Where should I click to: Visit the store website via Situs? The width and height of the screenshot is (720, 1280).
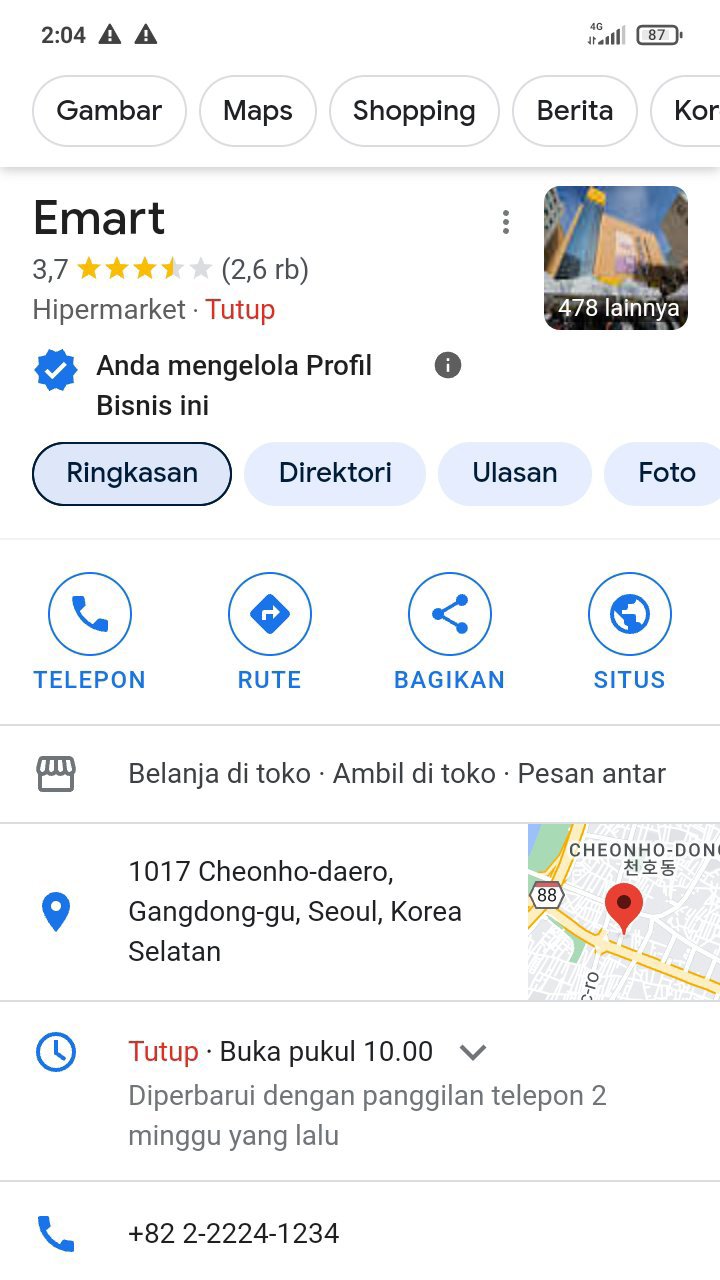point(629,632)
